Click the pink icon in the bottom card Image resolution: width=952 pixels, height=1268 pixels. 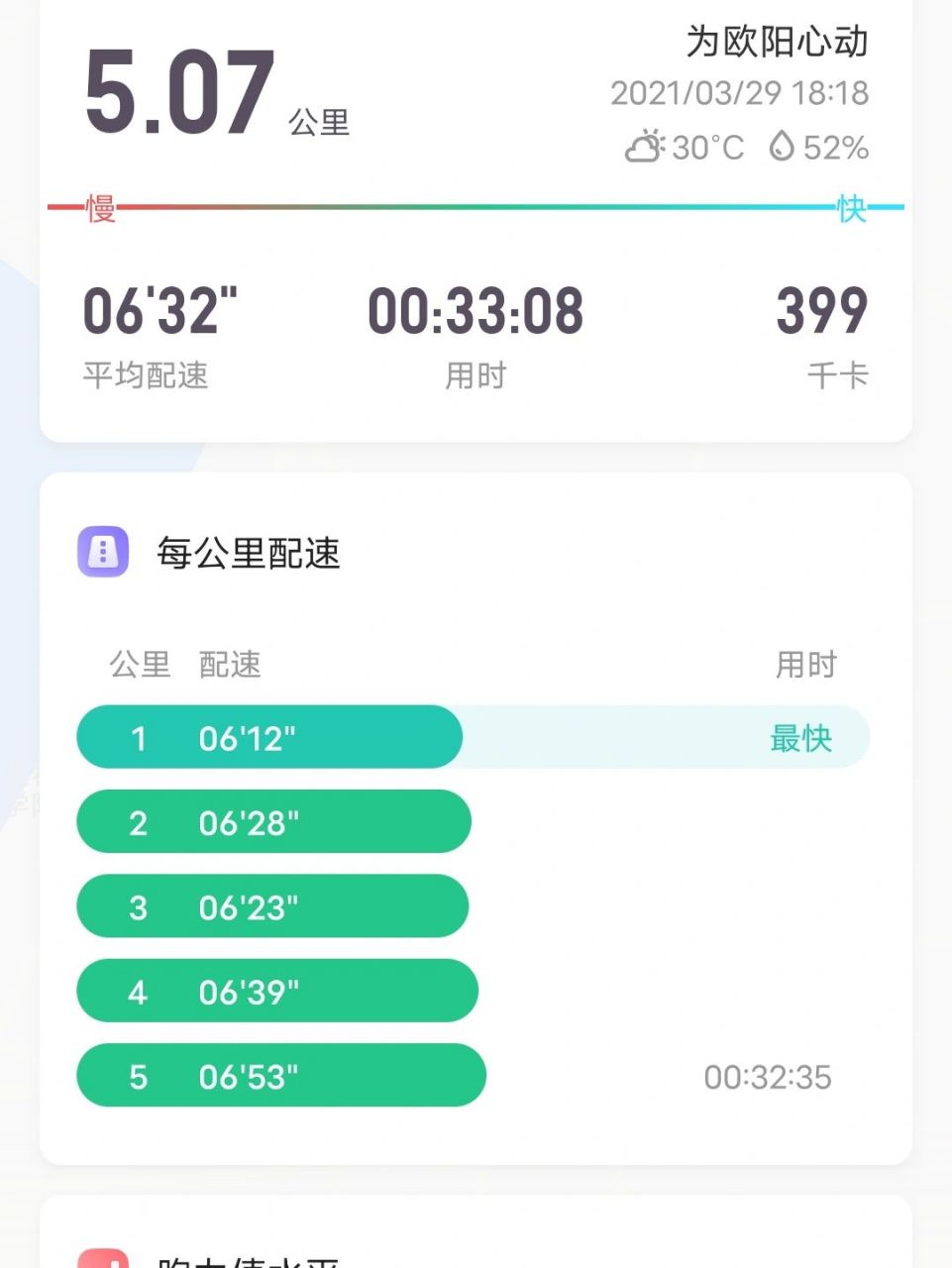coord(103,1261)
